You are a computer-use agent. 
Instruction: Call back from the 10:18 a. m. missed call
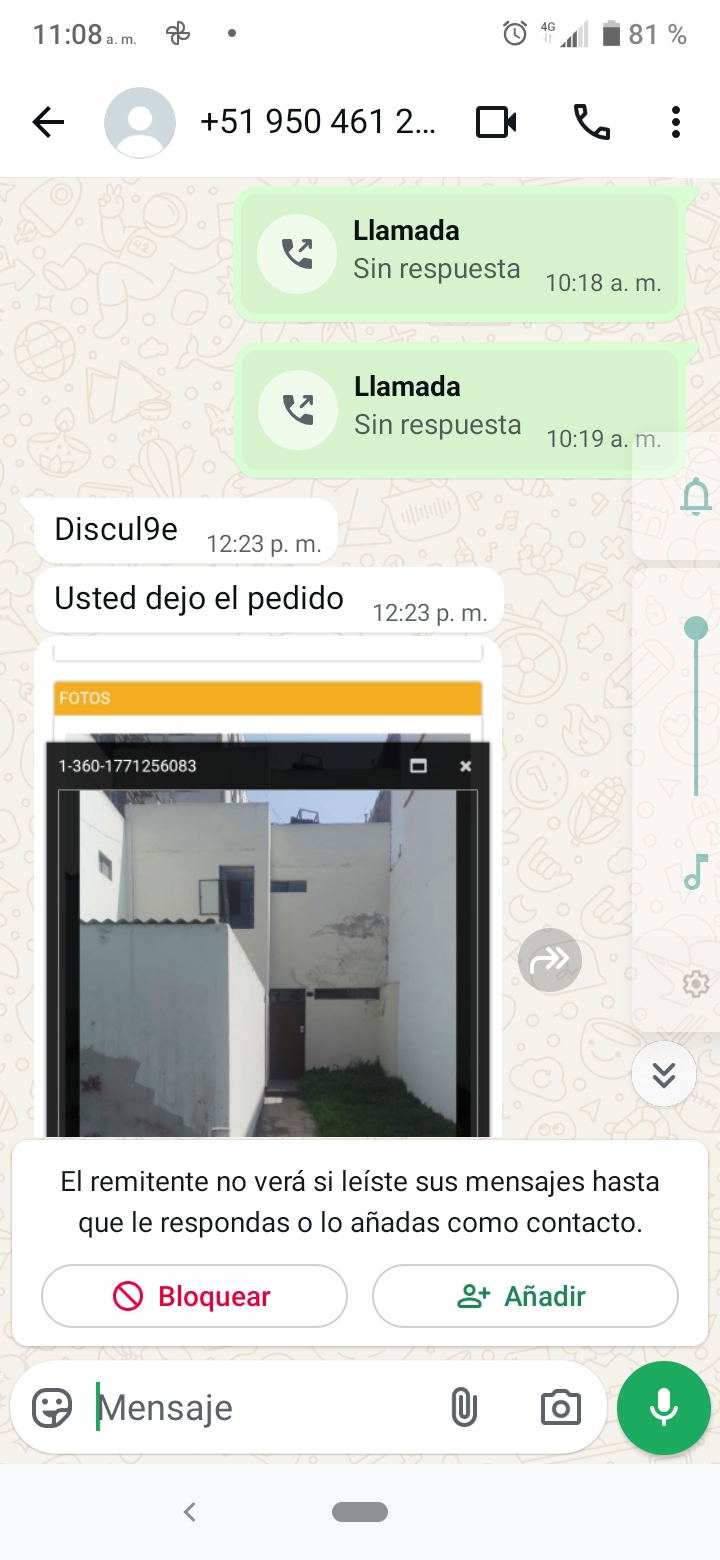coord(297,254)
